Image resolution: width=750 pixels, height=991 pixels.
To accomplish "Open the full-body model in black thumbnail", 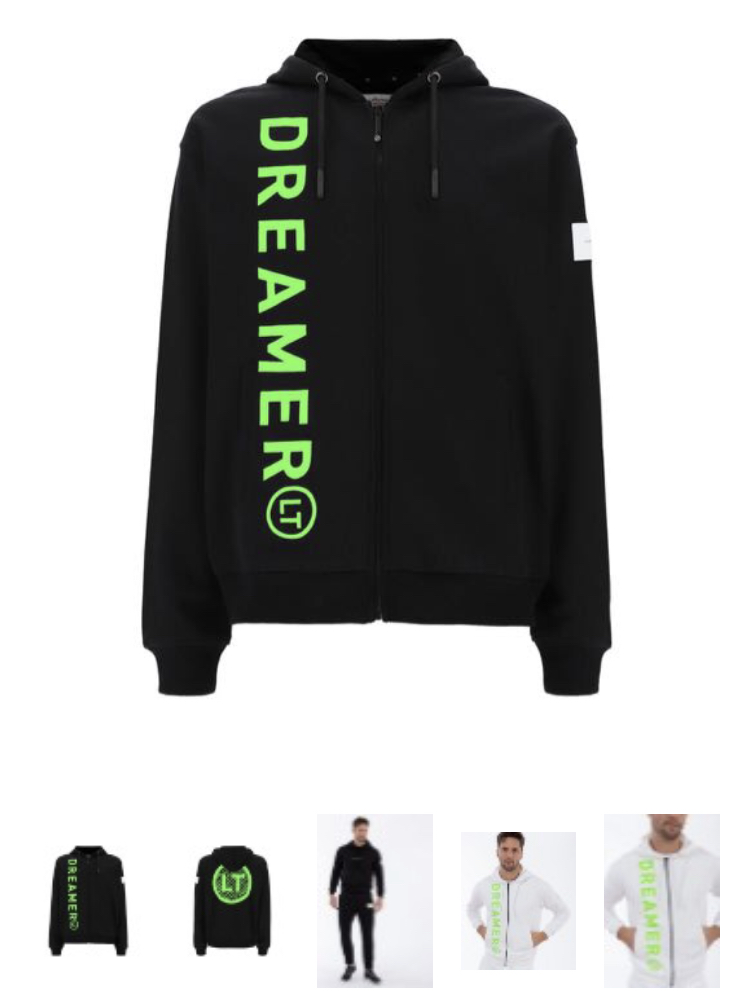I will tap(374, 900).
